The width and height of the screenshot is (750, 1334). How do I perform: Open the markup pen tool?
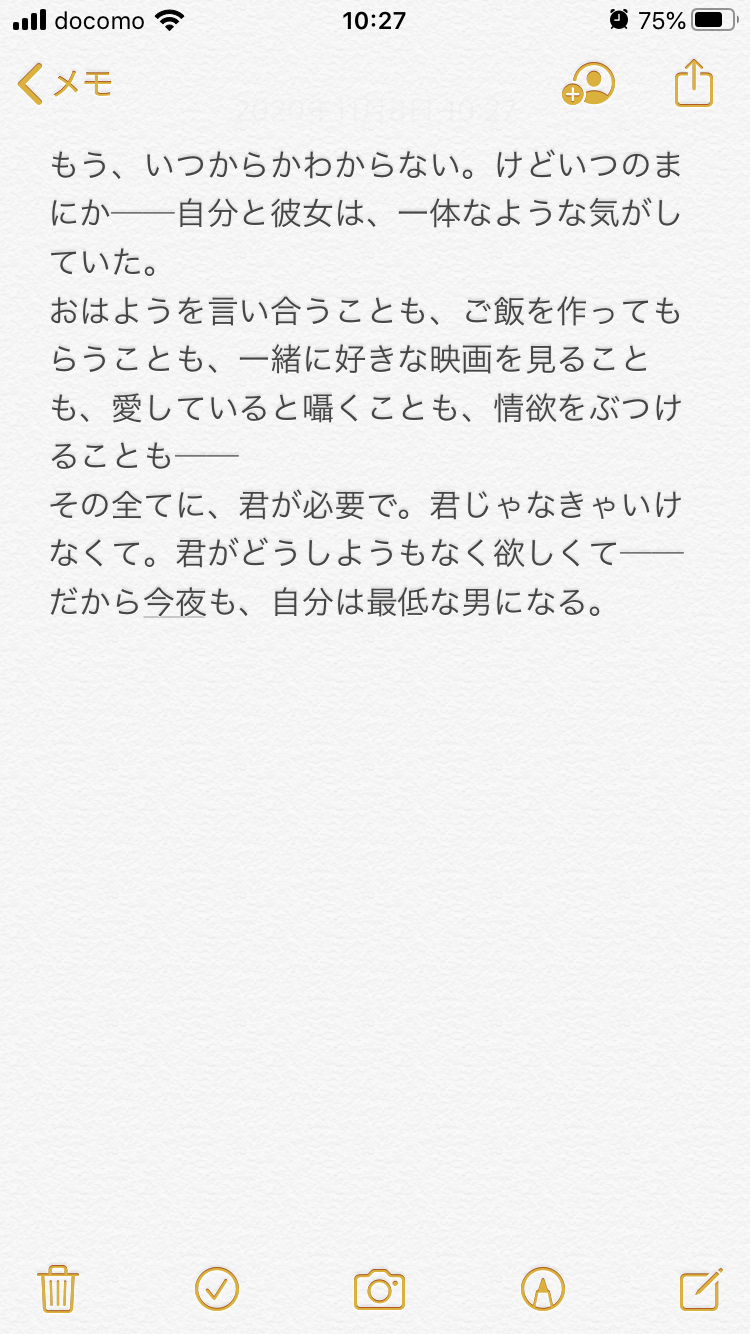tap(543, 1288)
